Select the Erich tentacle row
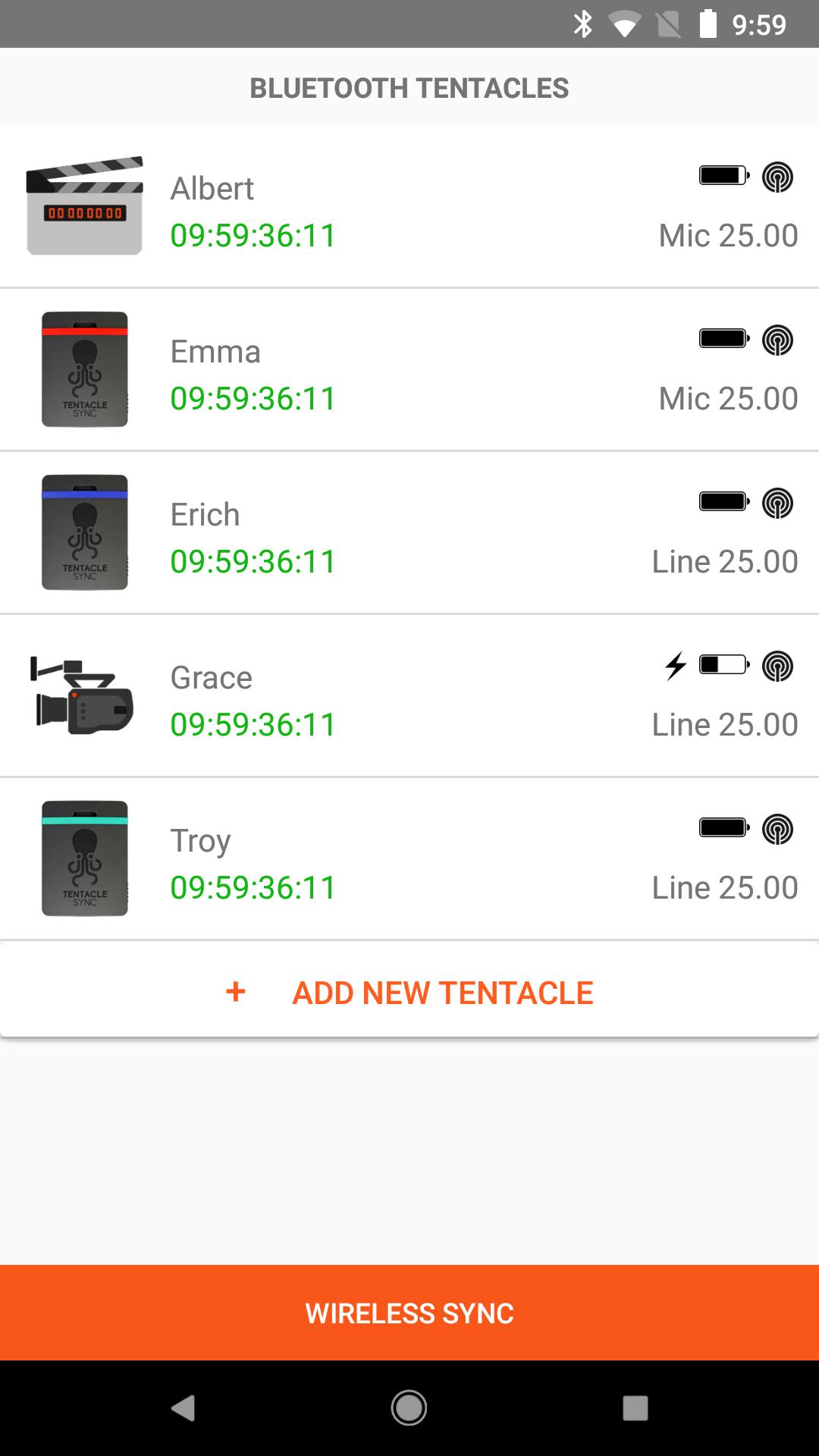819x1456 pixels. click(409, 532)
